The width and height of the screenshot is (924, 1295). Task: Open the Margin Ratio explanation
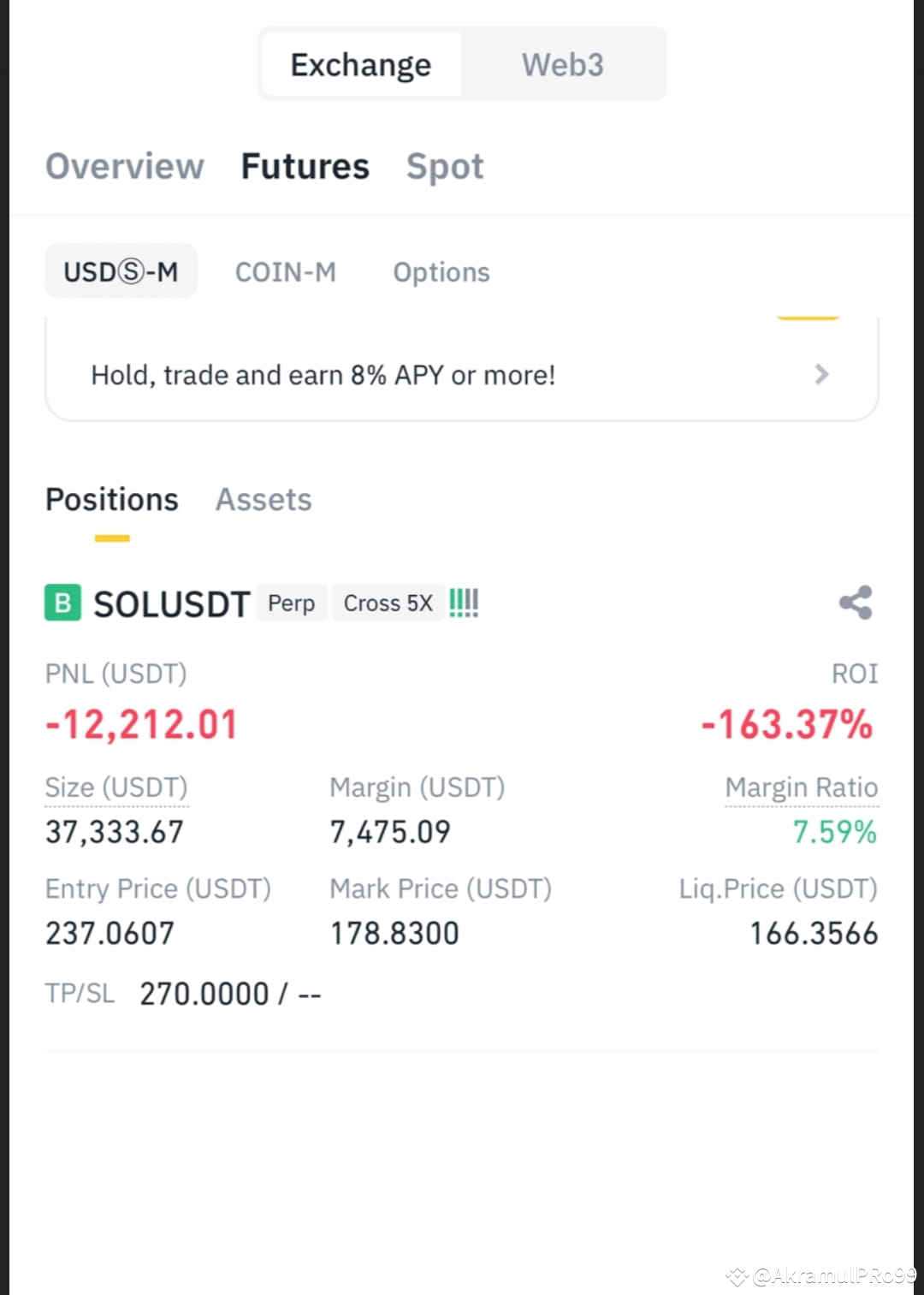coord(802,787)
